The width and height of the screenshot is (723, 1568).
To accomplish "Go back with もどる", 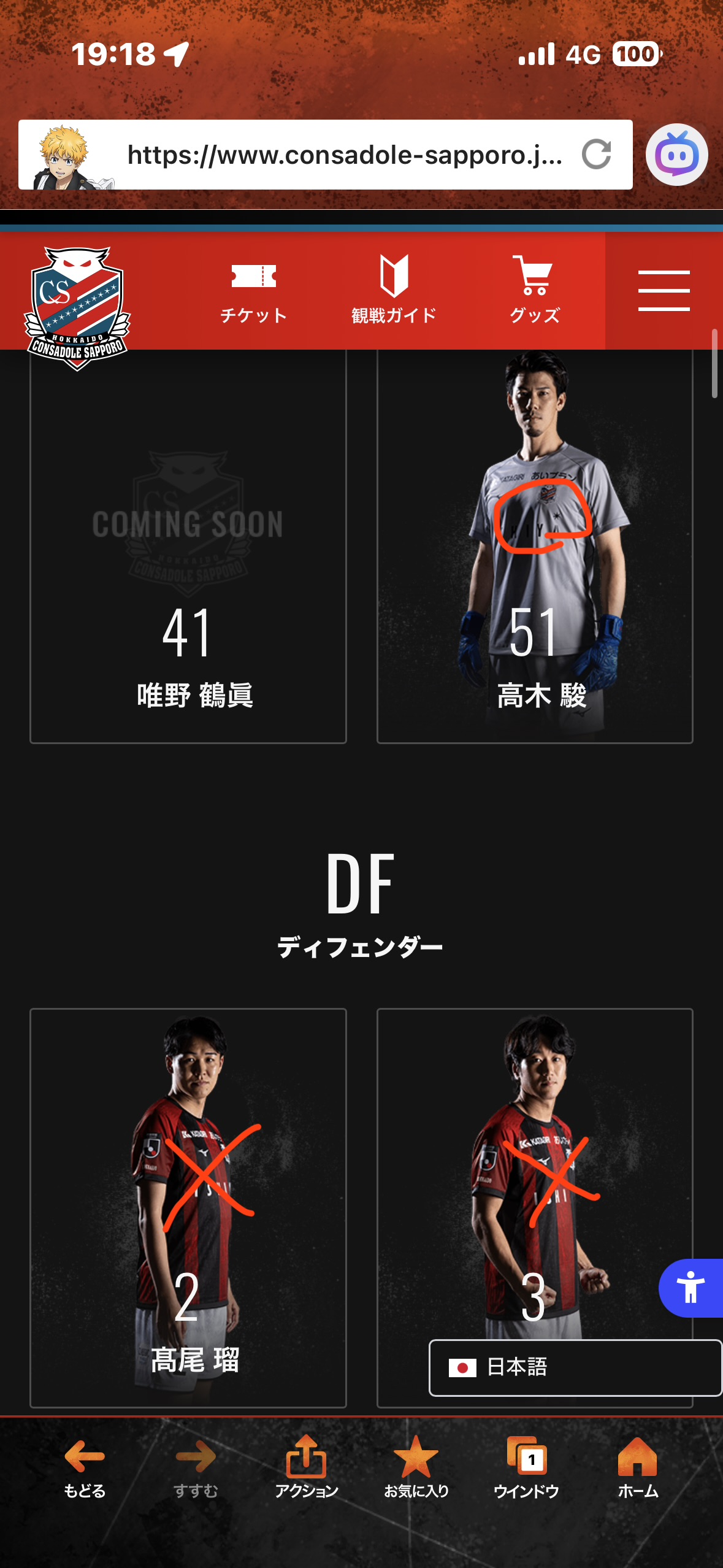I will click(x=85, y=1467).
